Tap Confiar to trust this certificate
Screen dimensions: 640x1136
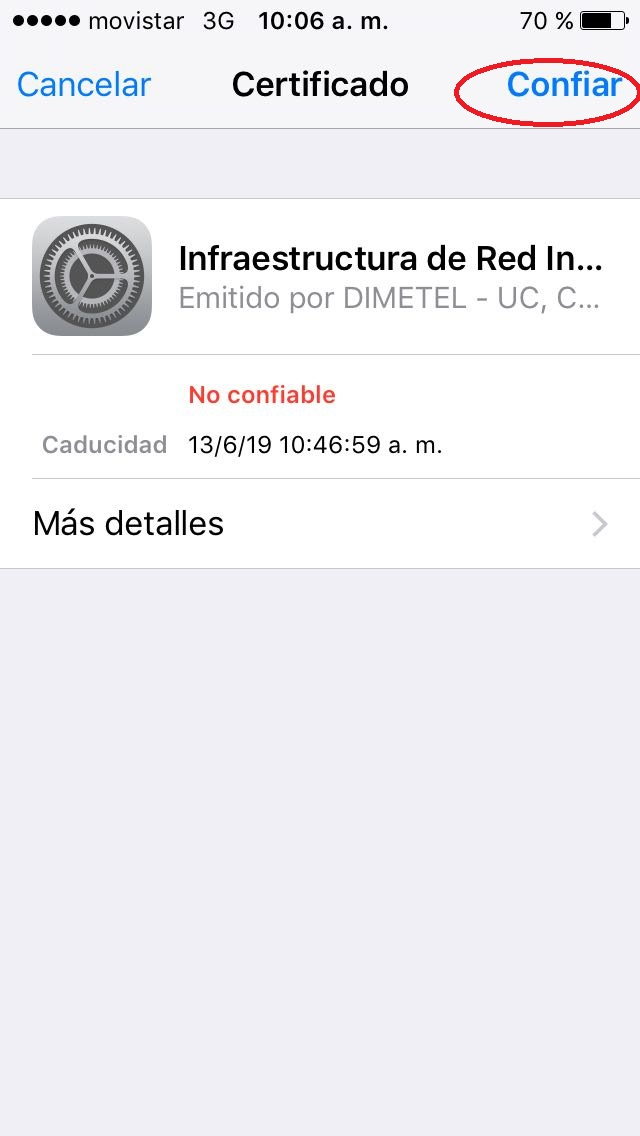pyautogui.click(x=563, y=85)
